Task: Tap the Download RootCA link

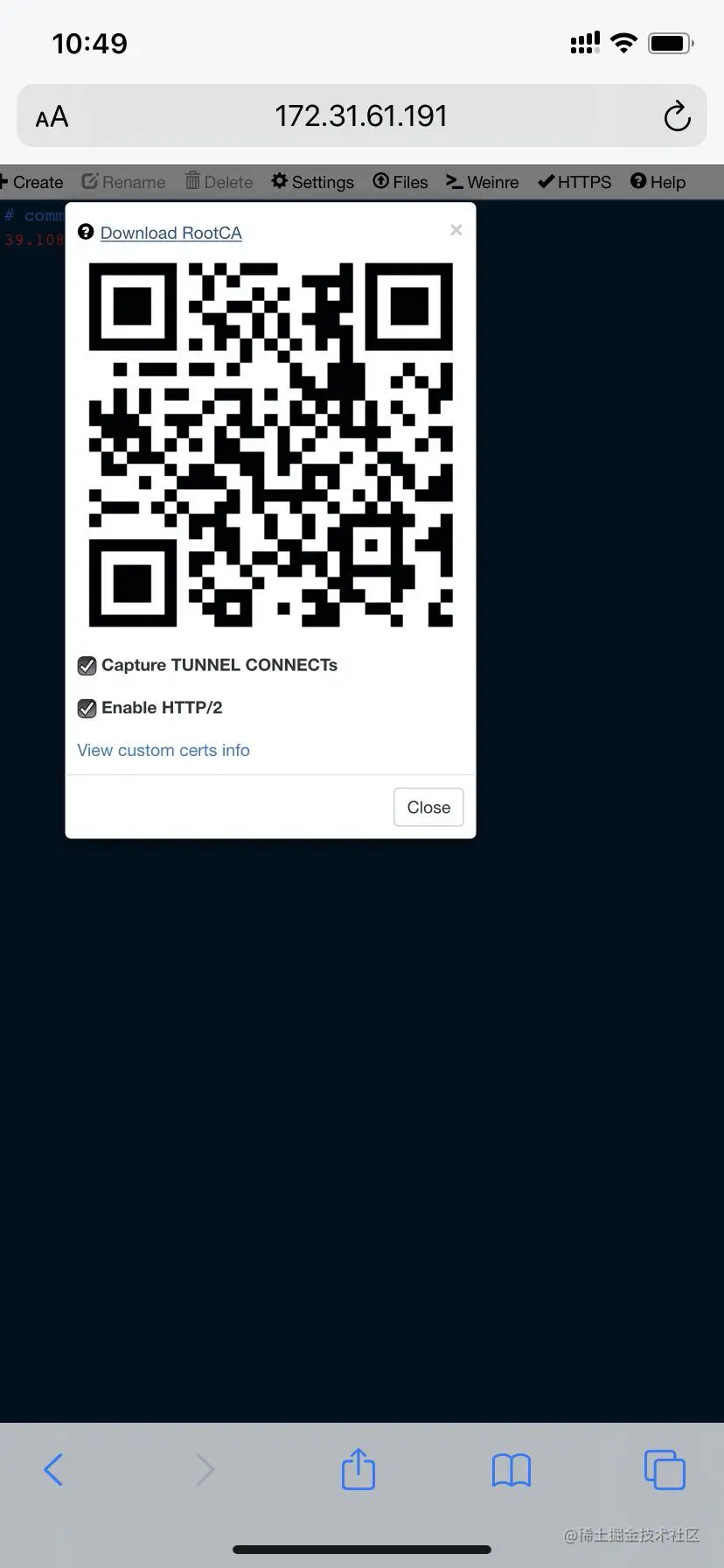Action: (x=171, y=233)
